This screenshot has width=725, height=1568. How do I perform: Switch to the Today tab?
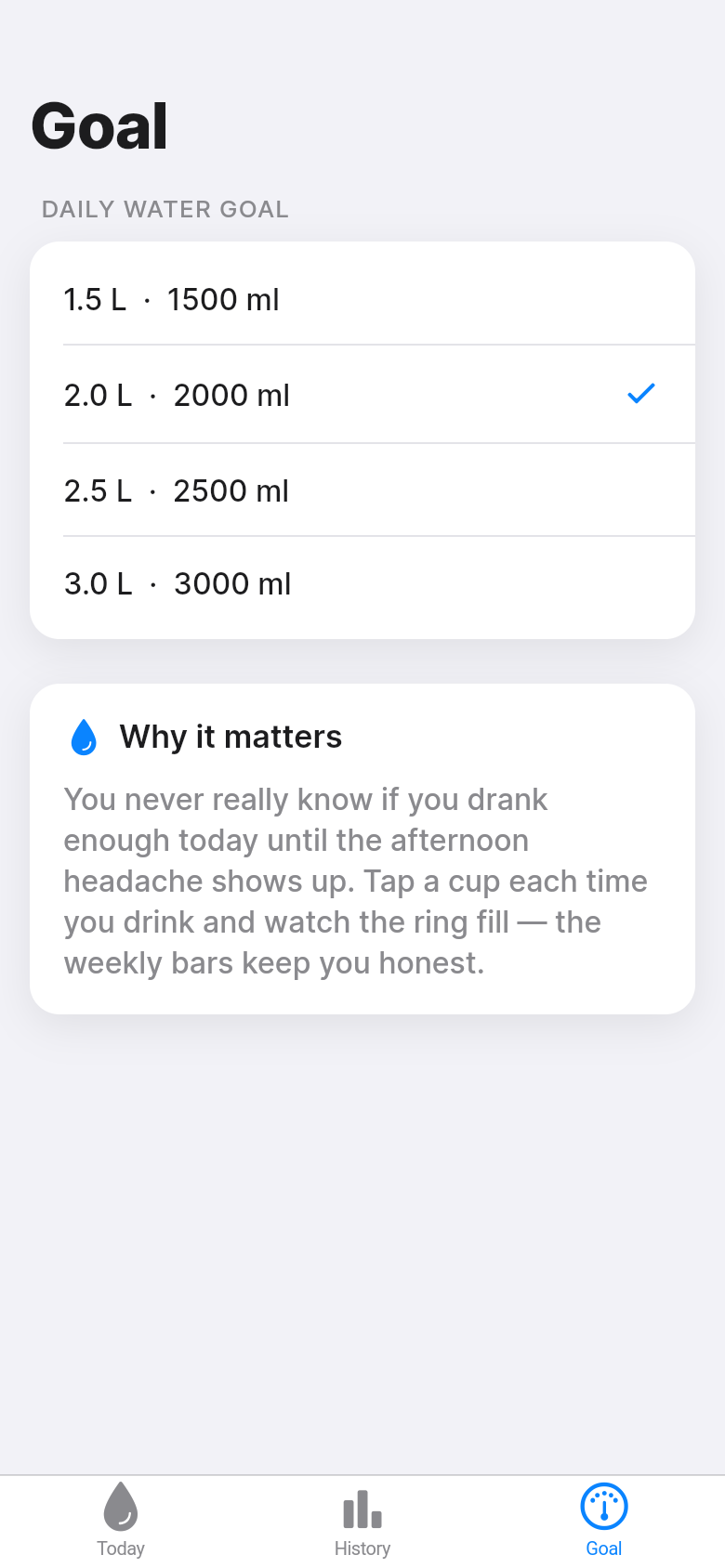(x=121, y=1521)
